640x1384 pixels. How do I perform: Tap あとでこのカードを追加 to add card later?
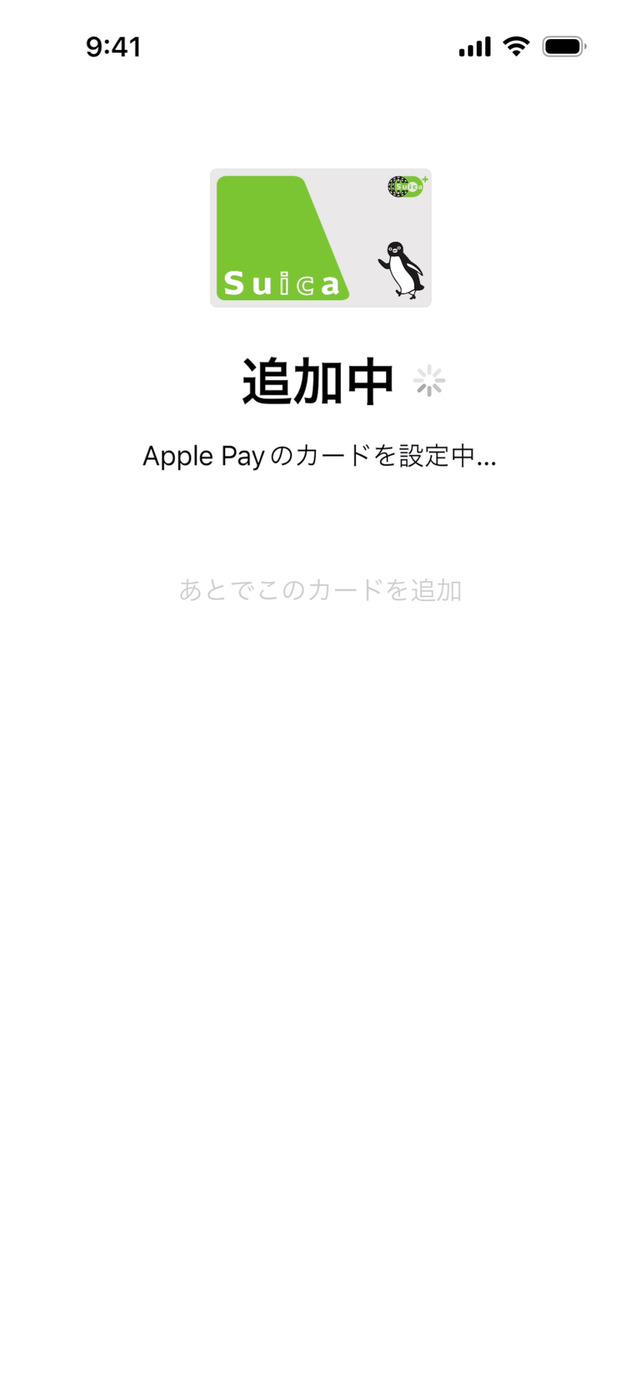(x=320, y=590)
